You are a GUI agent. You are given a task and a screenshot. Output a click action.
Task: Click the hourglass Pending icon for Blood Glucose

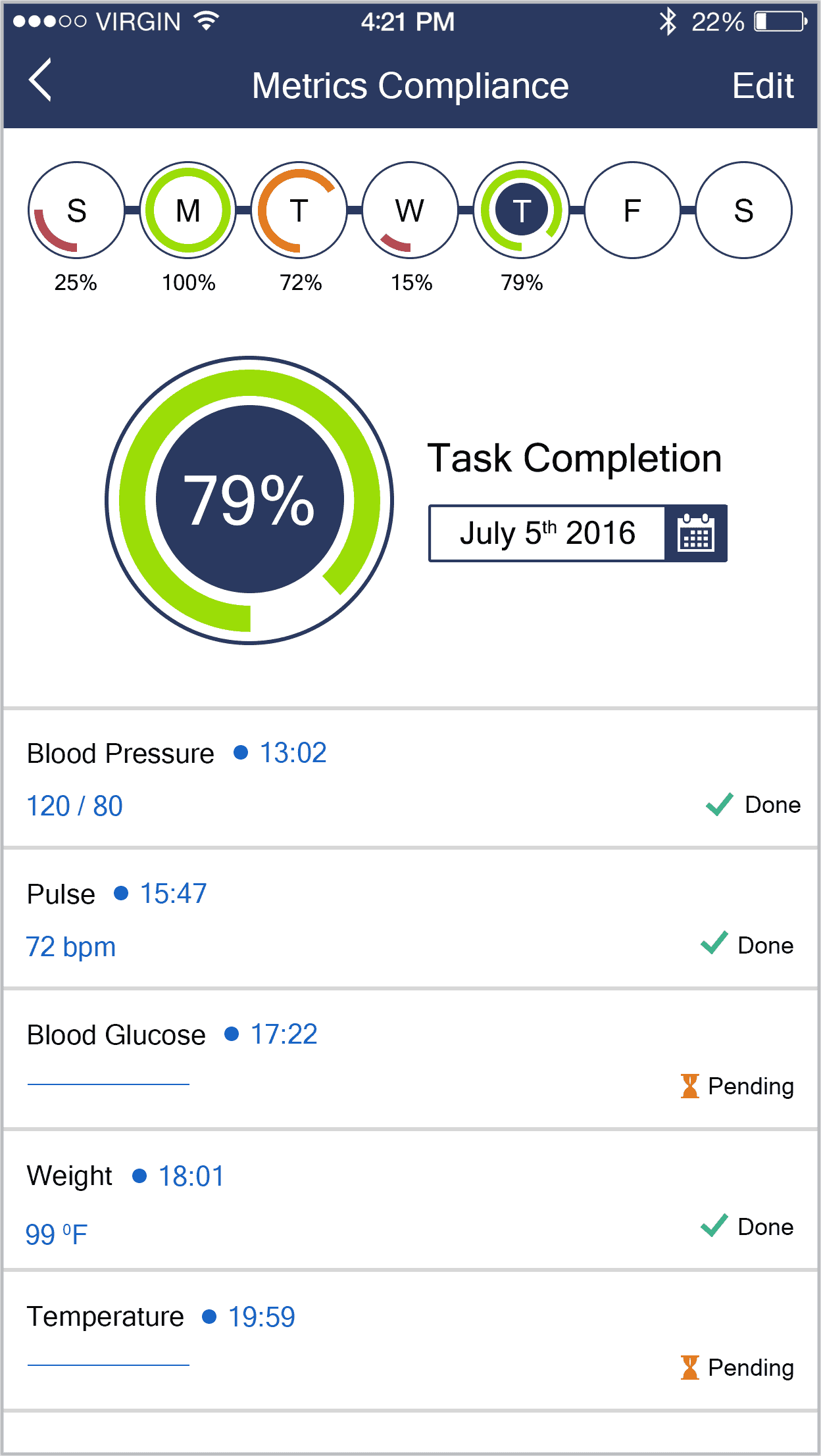click(x=689, y=1086)
